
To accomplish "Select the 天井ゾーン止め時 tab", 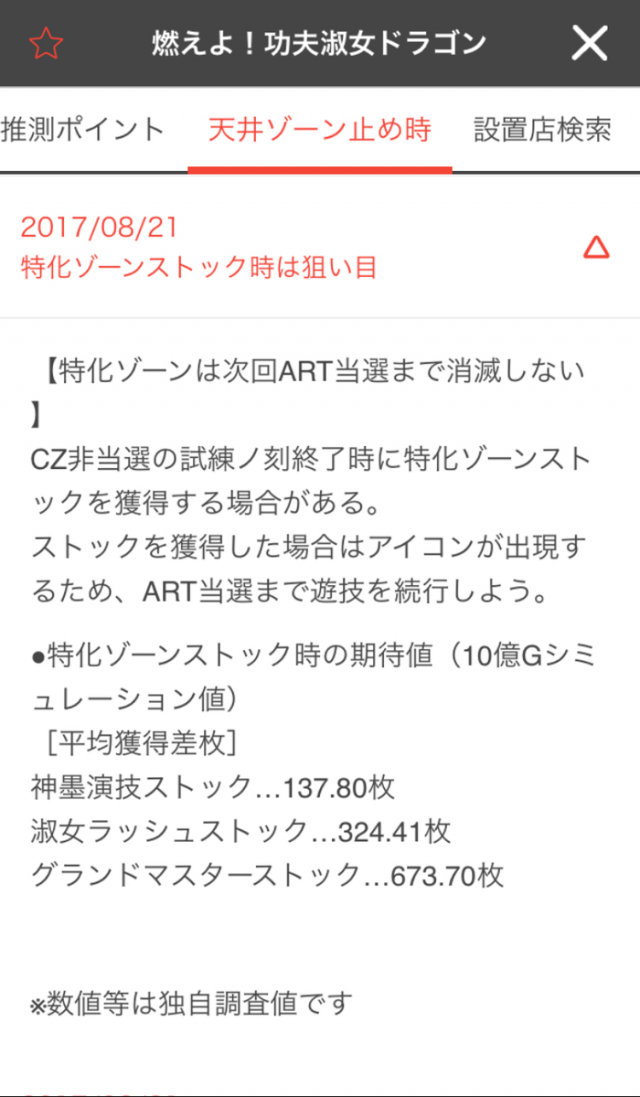I will point(319,130).
